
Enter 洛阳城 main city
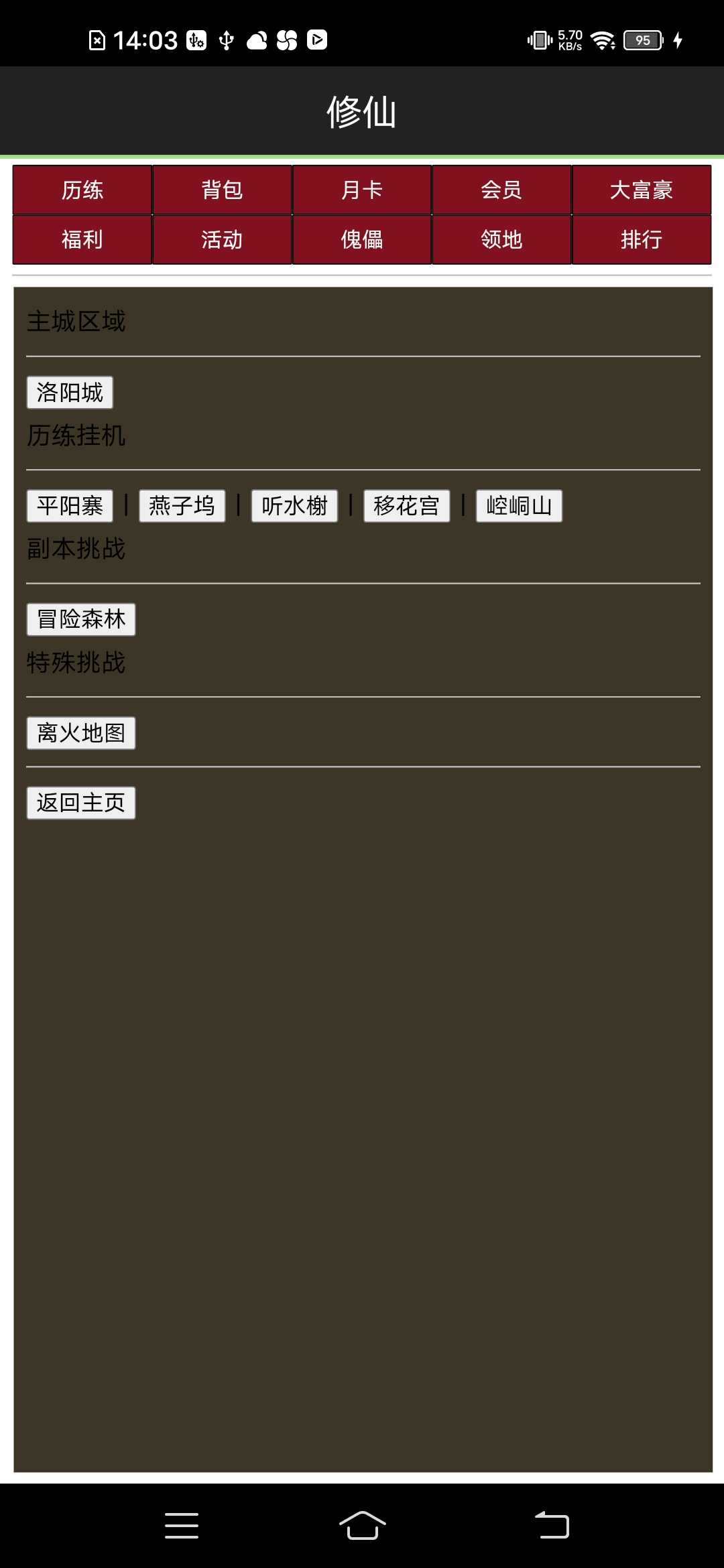[70, 392]
